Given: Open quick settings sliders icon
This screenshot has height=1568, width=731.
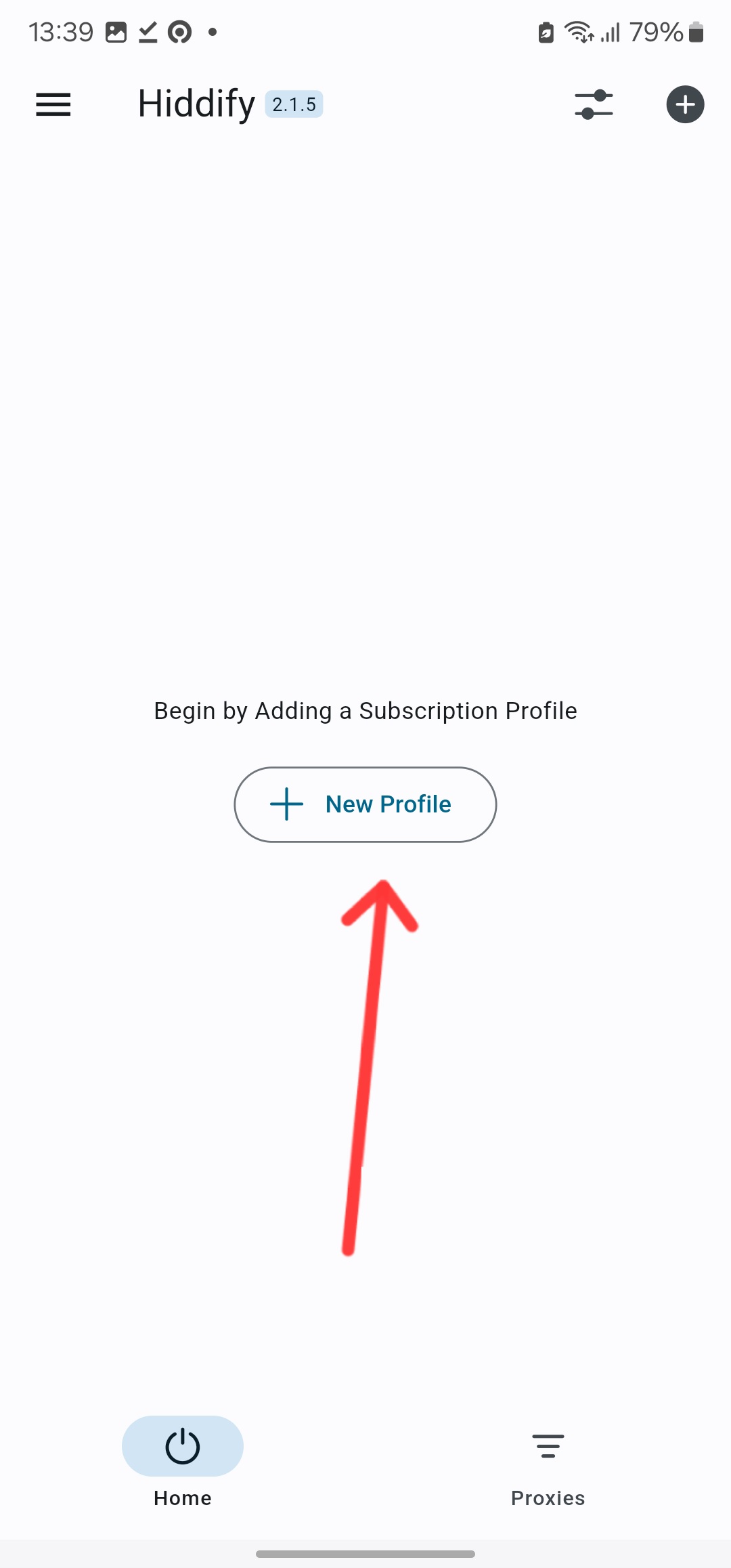Looking at the screenshot, I should coord(594,105).
